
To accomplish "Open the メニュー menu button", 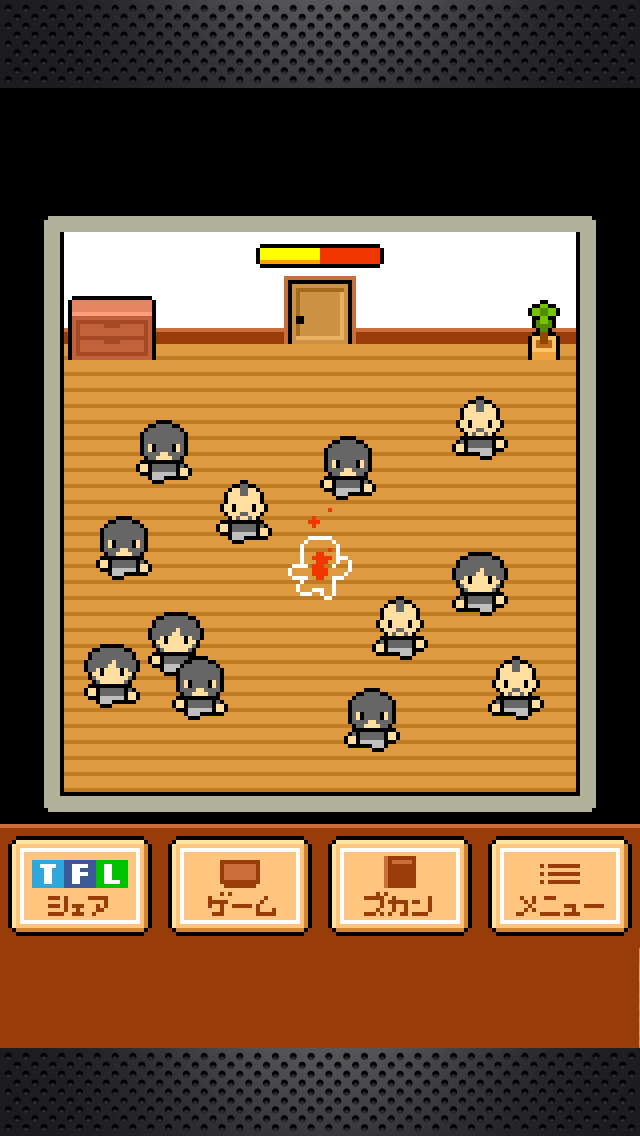I will (x=559, y=886).
